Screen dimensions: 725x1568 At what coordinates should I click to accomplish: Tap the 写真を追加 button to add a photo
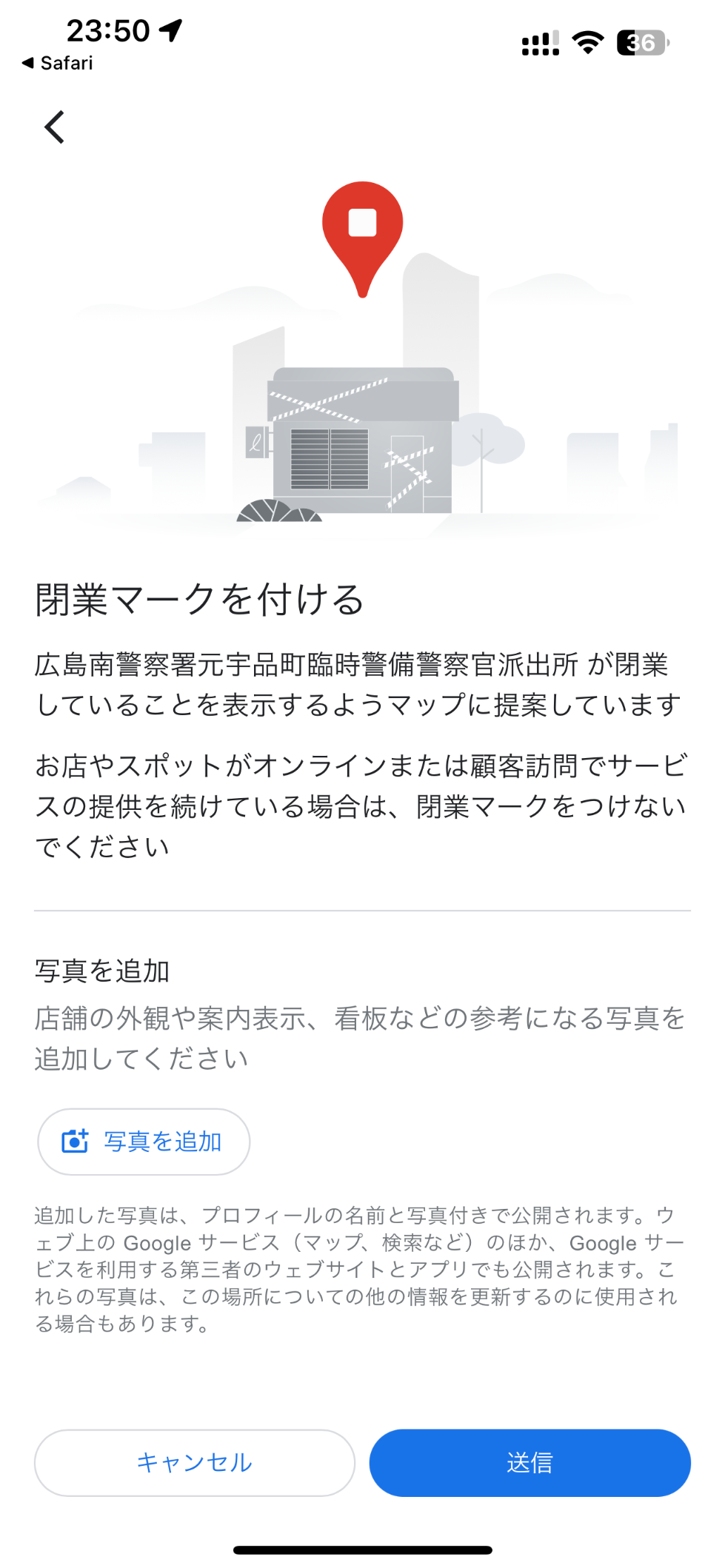144,1141
